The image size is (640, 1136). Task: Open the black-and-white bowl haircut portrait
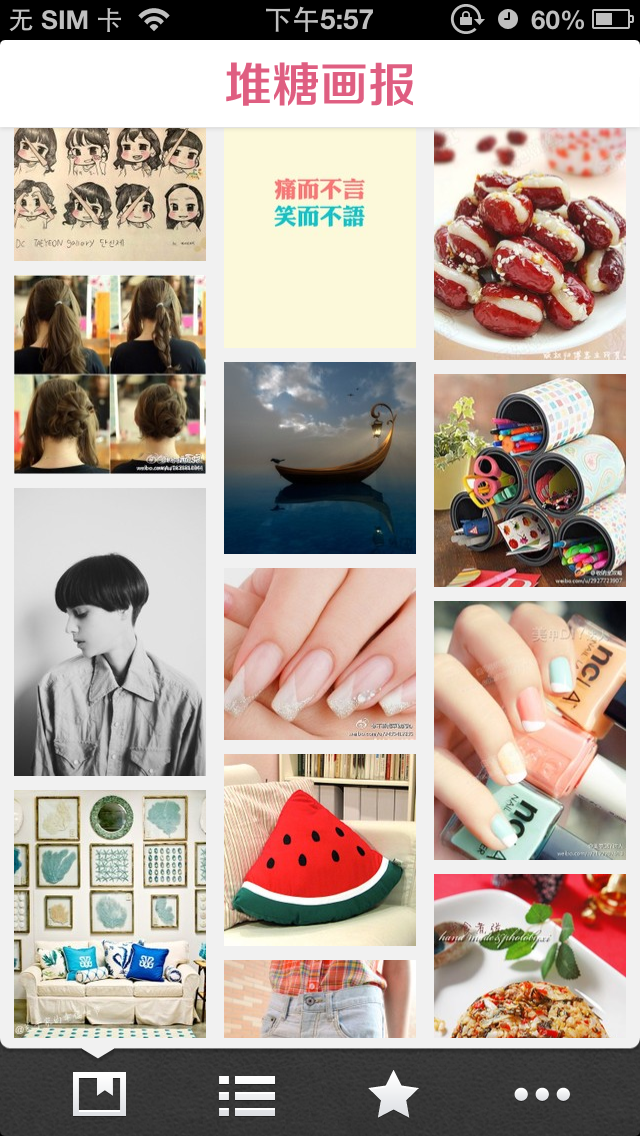109,632
